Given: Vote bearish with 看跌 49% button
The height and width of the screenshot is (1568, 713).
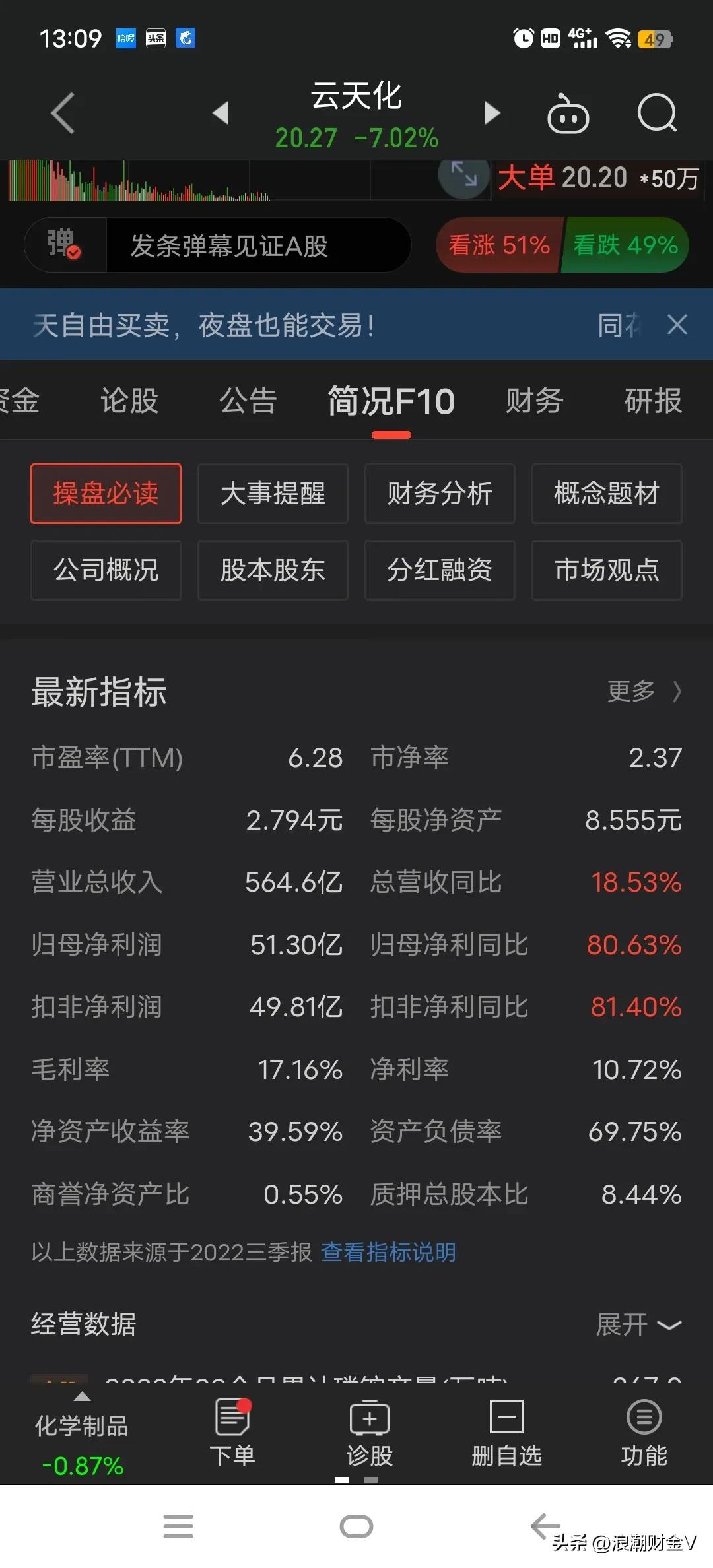Looking at the screenshot, I should point(624,245).
